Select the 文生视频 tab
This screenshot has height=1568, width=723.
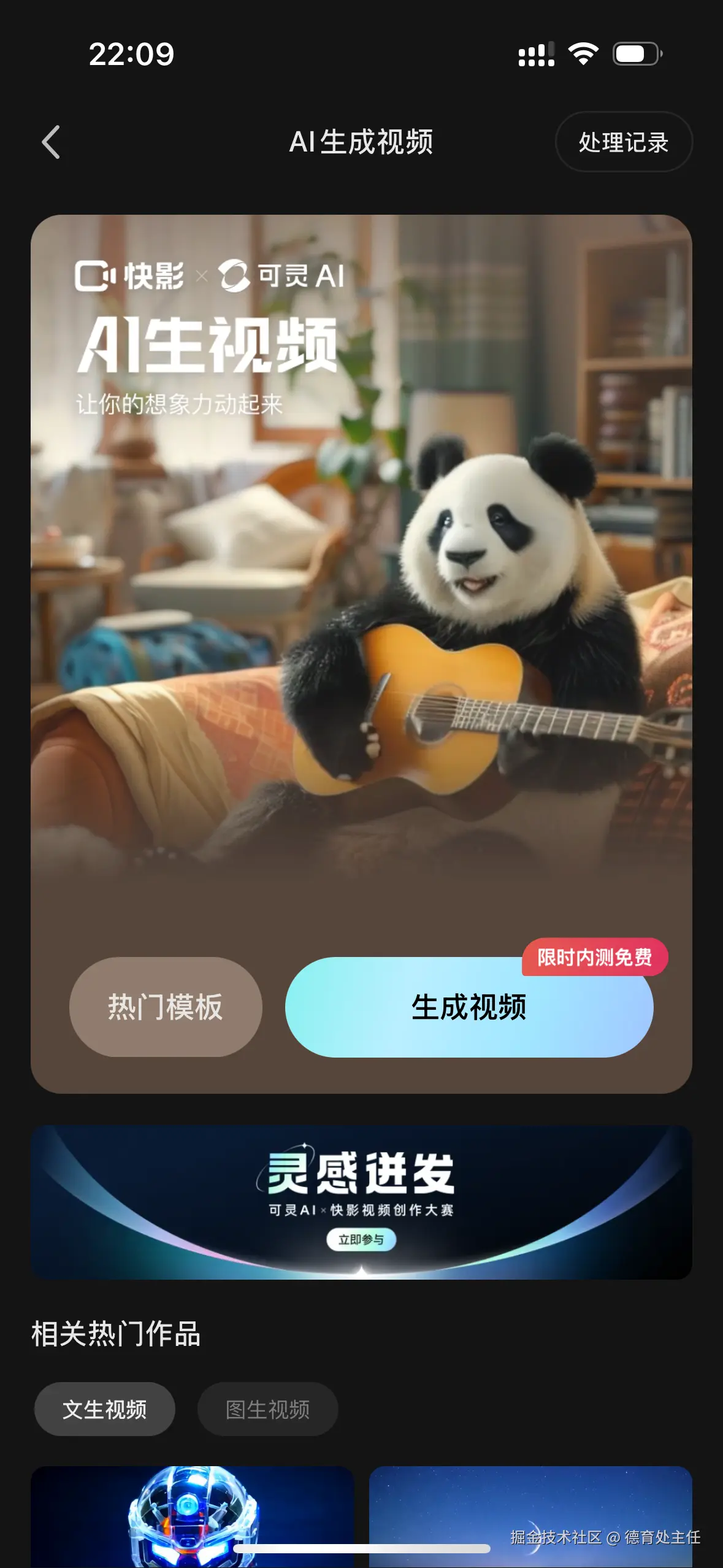click(x=105, y=1409)
